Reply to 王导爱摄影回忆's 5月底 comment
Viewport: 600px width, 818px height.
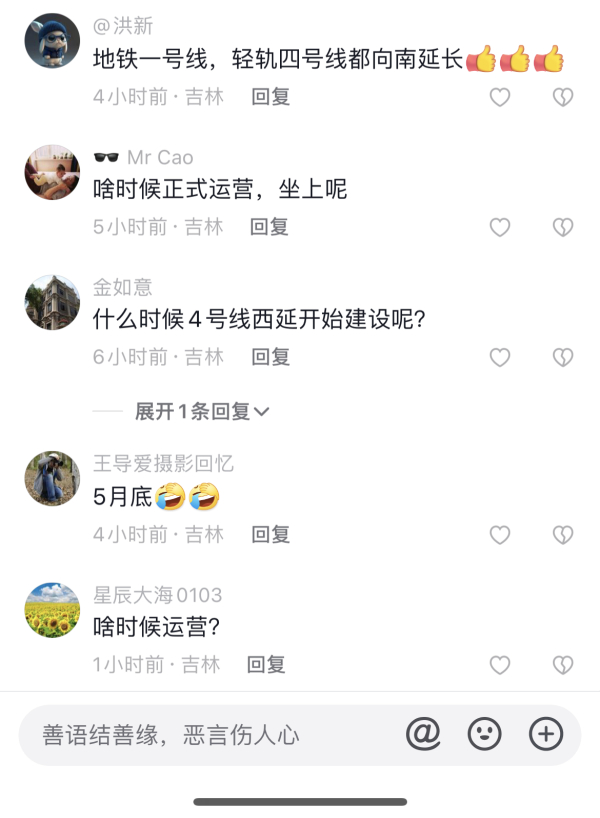coord(270,535)
